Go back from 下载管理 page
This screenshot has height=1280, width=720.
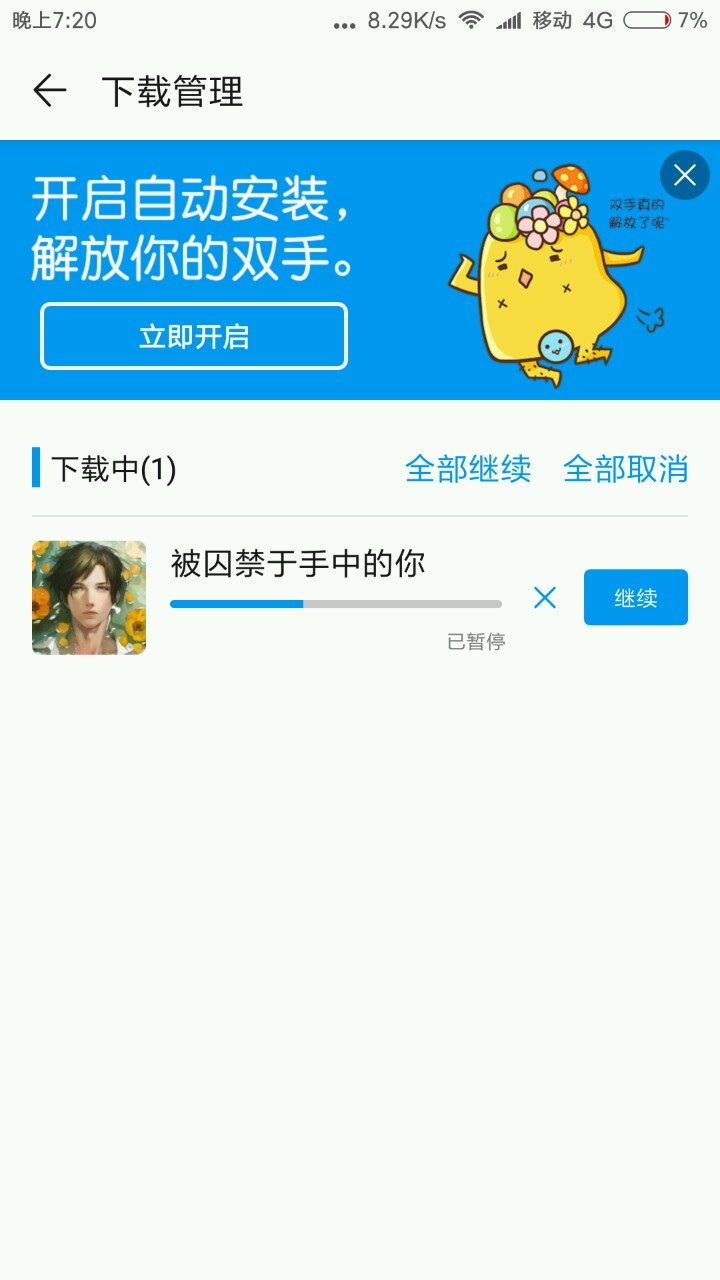pyautogui.click(x=49, y=91)
